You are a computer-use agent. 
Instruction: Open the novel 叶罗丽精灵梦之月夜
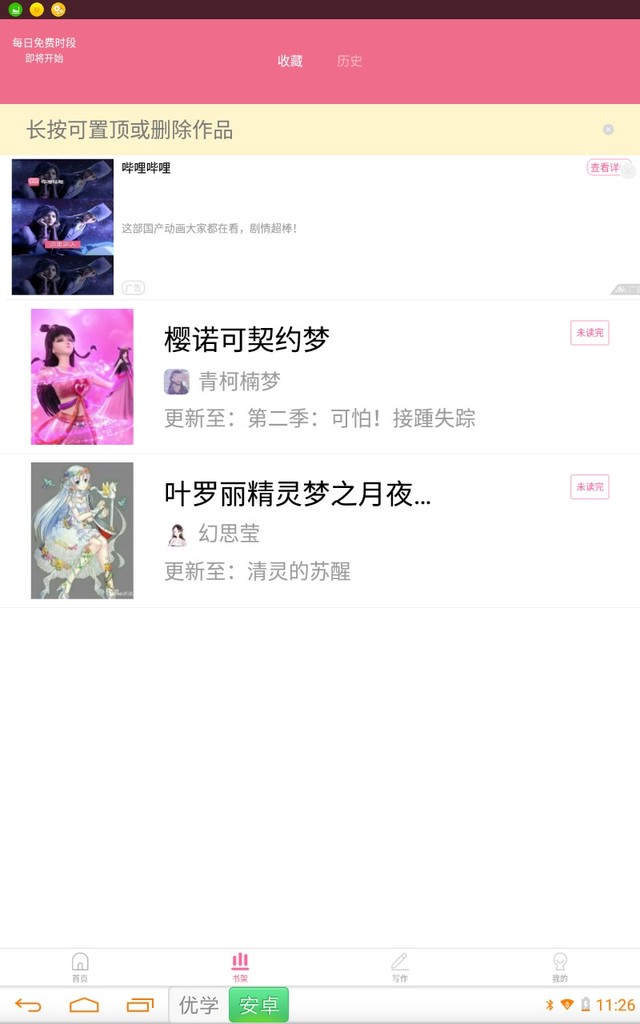[x=320, y=530]
